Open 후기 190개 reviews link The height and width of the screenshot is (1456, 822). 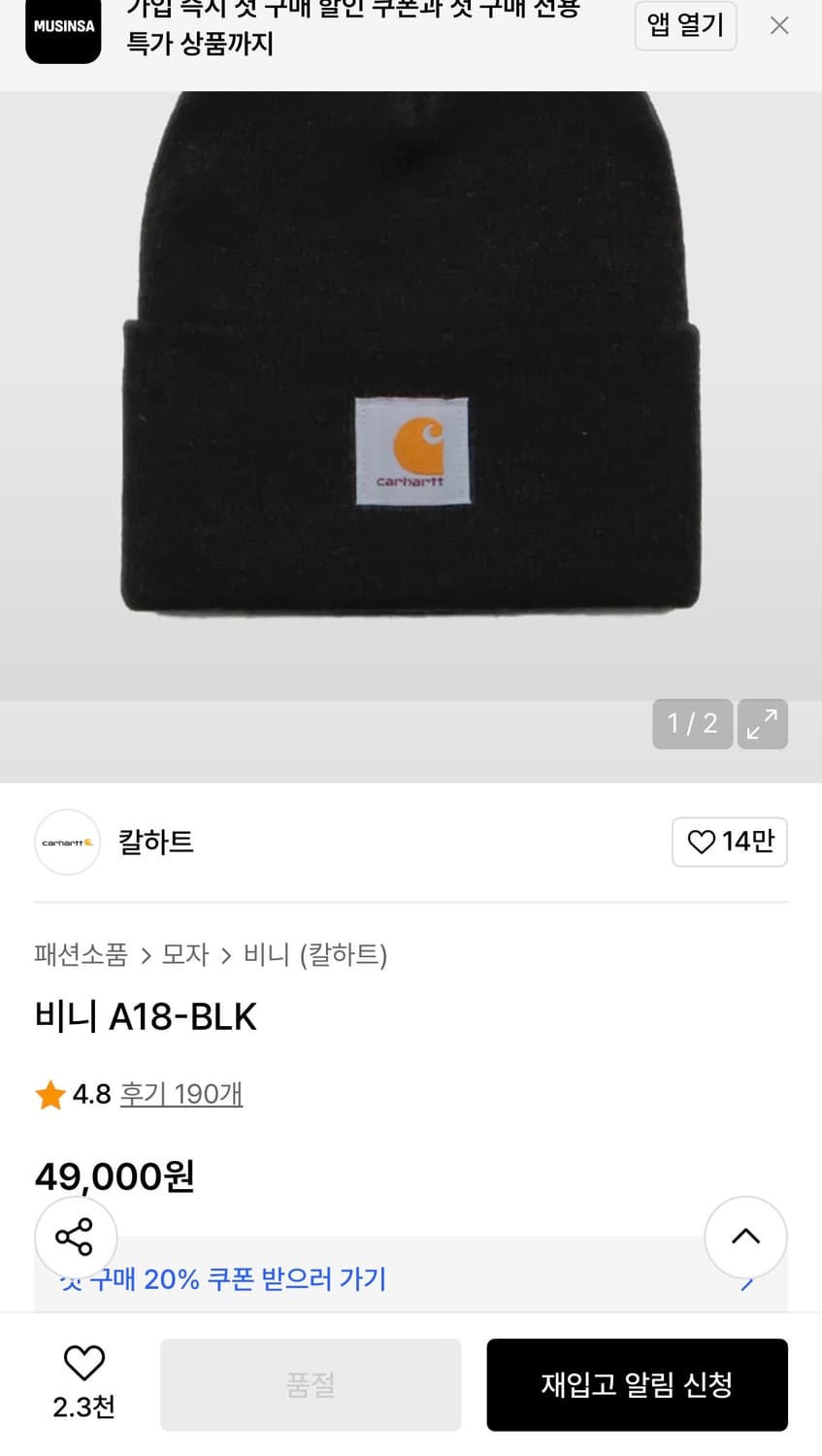click(181, 1094)
